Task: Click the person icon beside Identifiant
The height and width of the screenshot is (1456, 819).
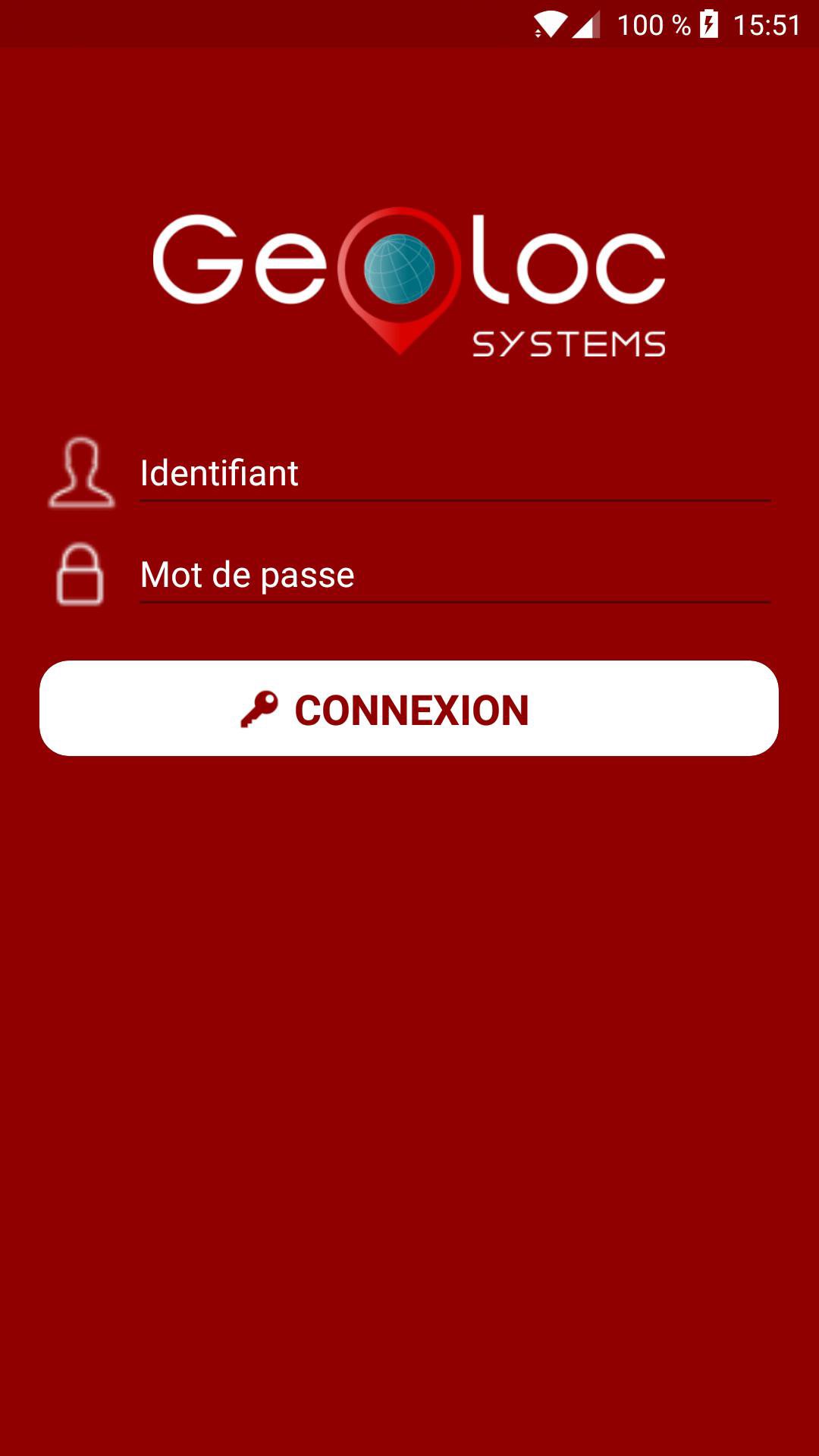Action: point(81,472)
